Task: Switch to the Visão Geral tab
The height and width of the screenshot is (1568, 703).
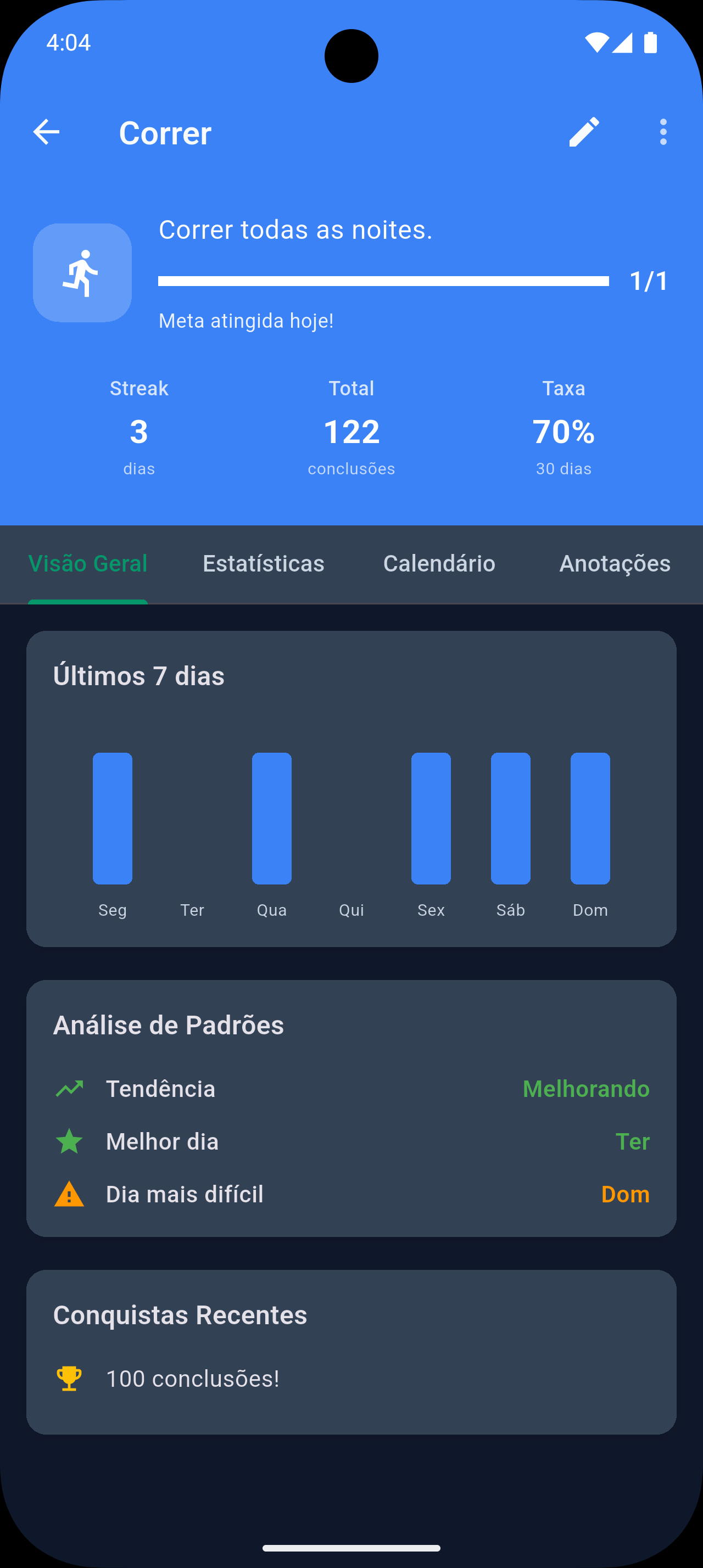Action: [x=88, y=564]
